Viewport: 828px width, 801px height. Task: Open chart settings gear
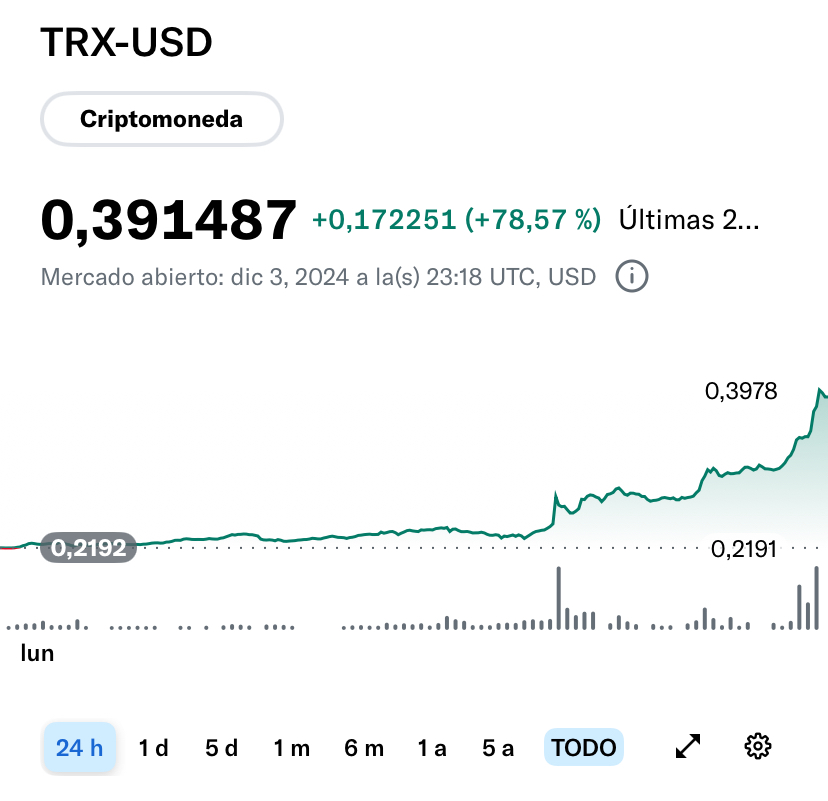click(758, 746)
